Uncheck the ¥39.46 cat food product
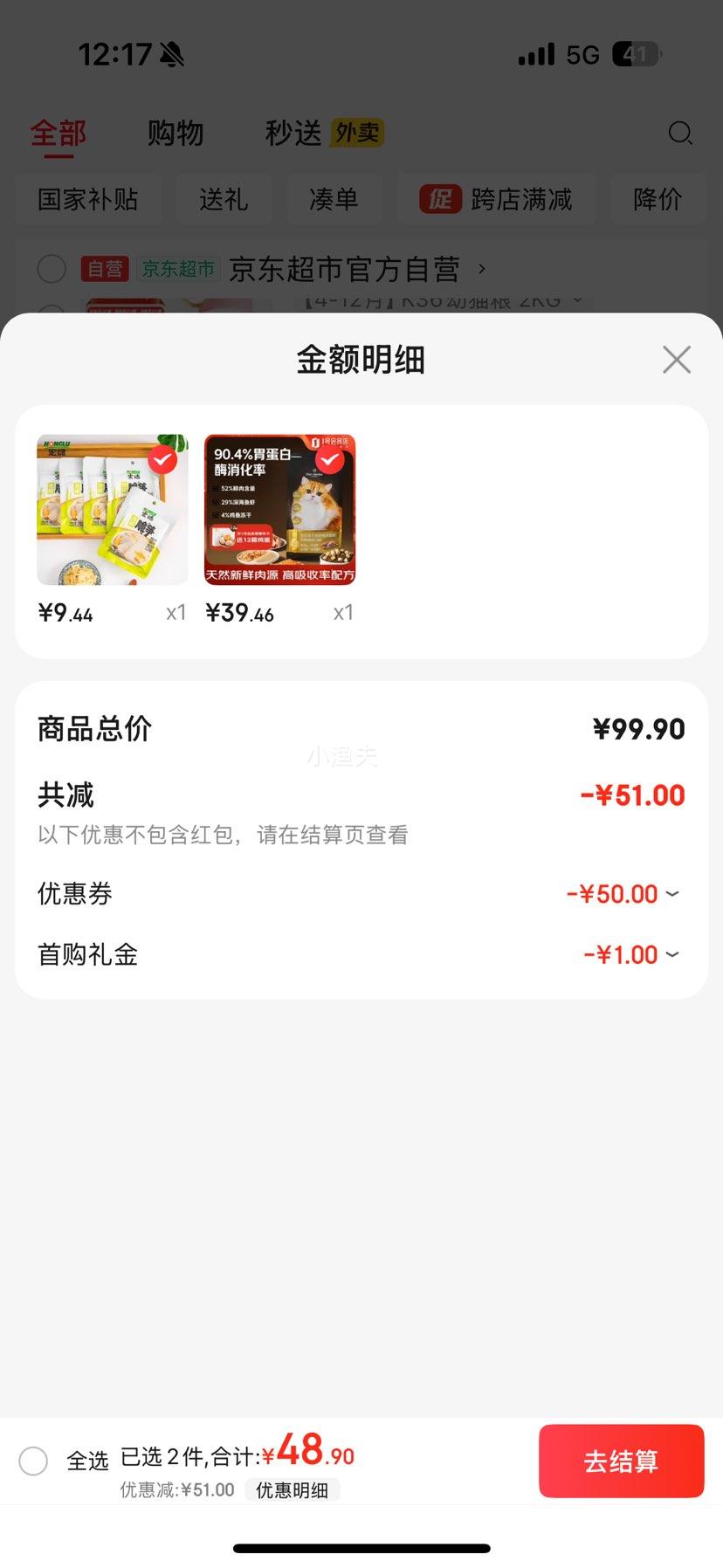The width and height of the screenshot is (723, 1568). click(x=329, y=459)
